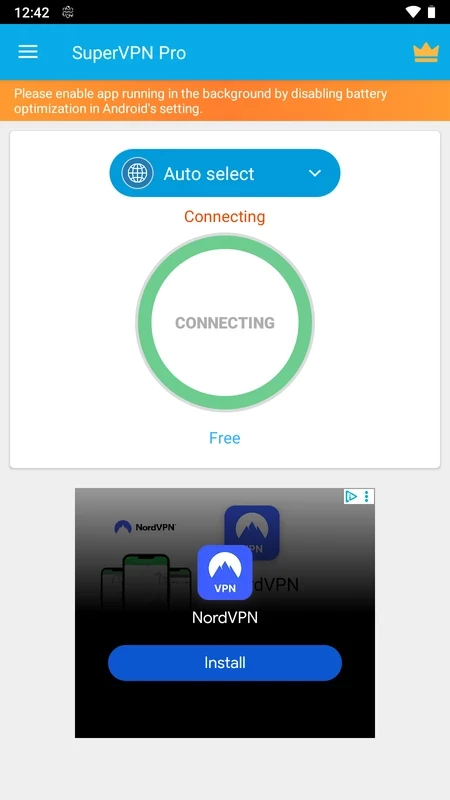Open the hamburger drawer menu
Viewport: 450px width, 800px height.
[28, 52]
